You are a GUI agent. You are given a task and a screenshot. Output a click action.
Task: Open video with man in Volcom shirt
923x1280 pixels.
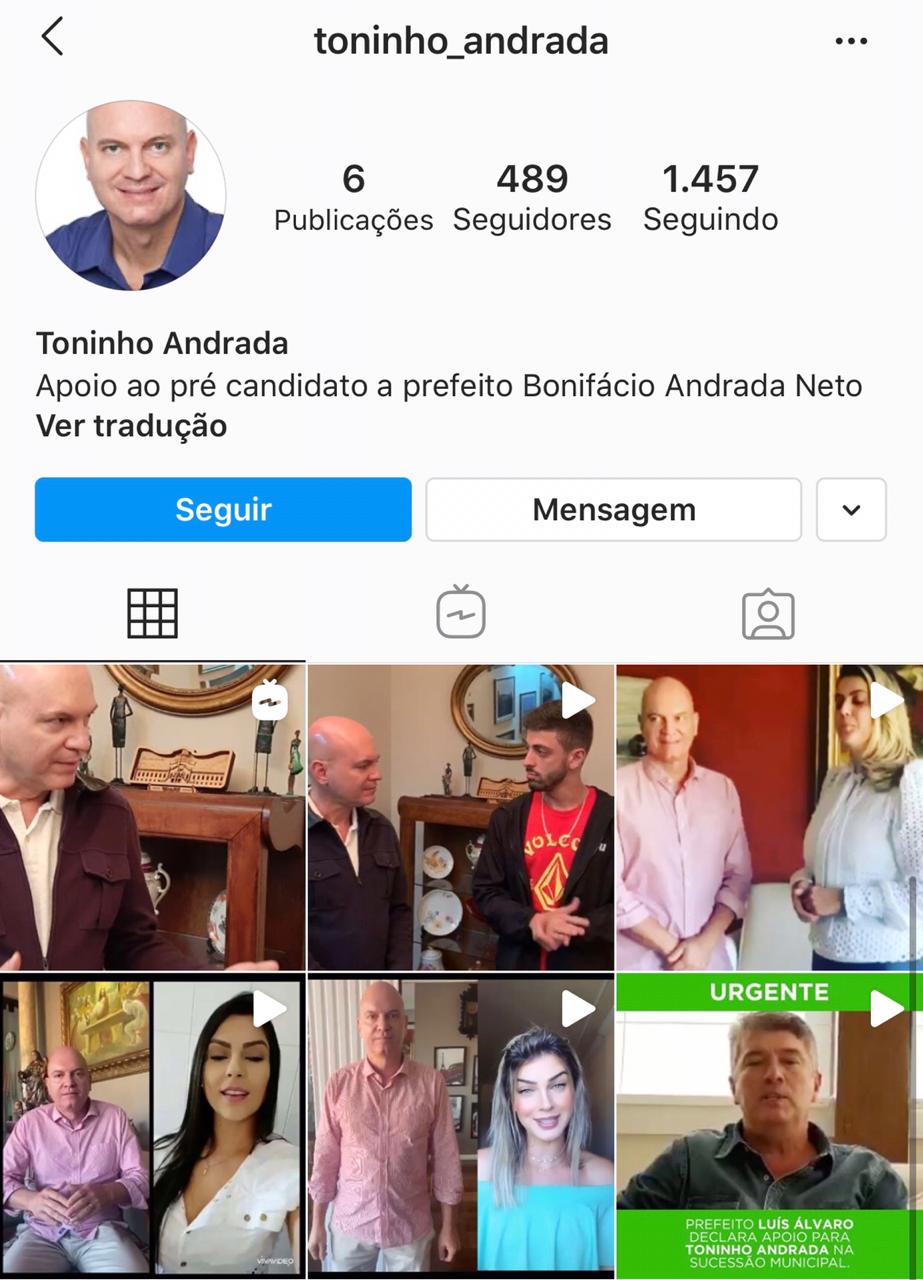coord(461,817)
